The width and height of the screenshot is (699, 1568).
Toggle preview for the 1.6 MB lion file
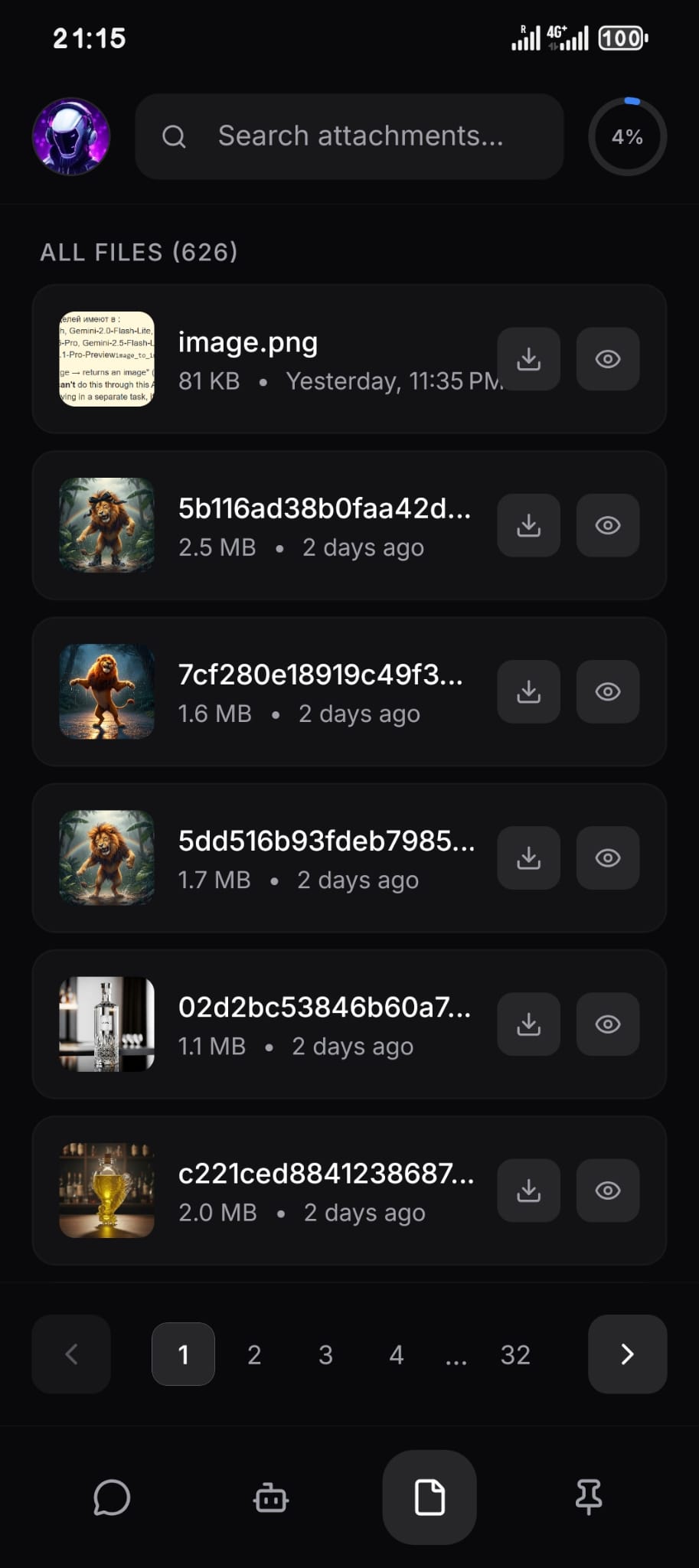tap(607, 691)
